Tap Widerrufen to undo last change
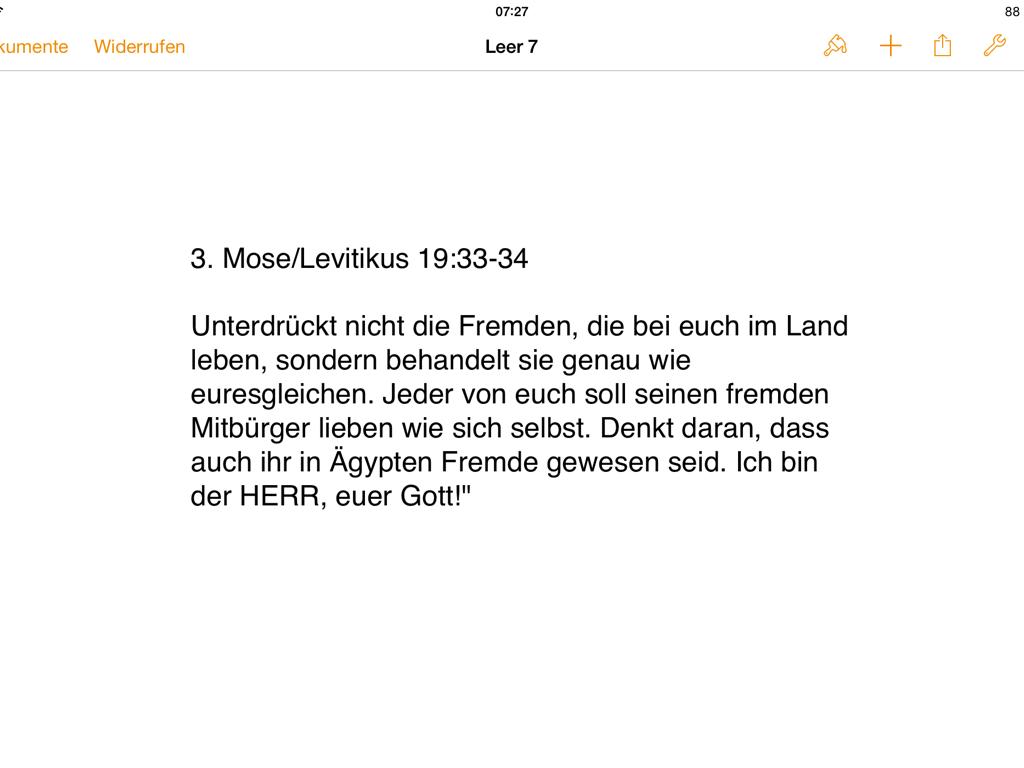The height and width of the screenshot is (768, 1024). click(139, 46)
